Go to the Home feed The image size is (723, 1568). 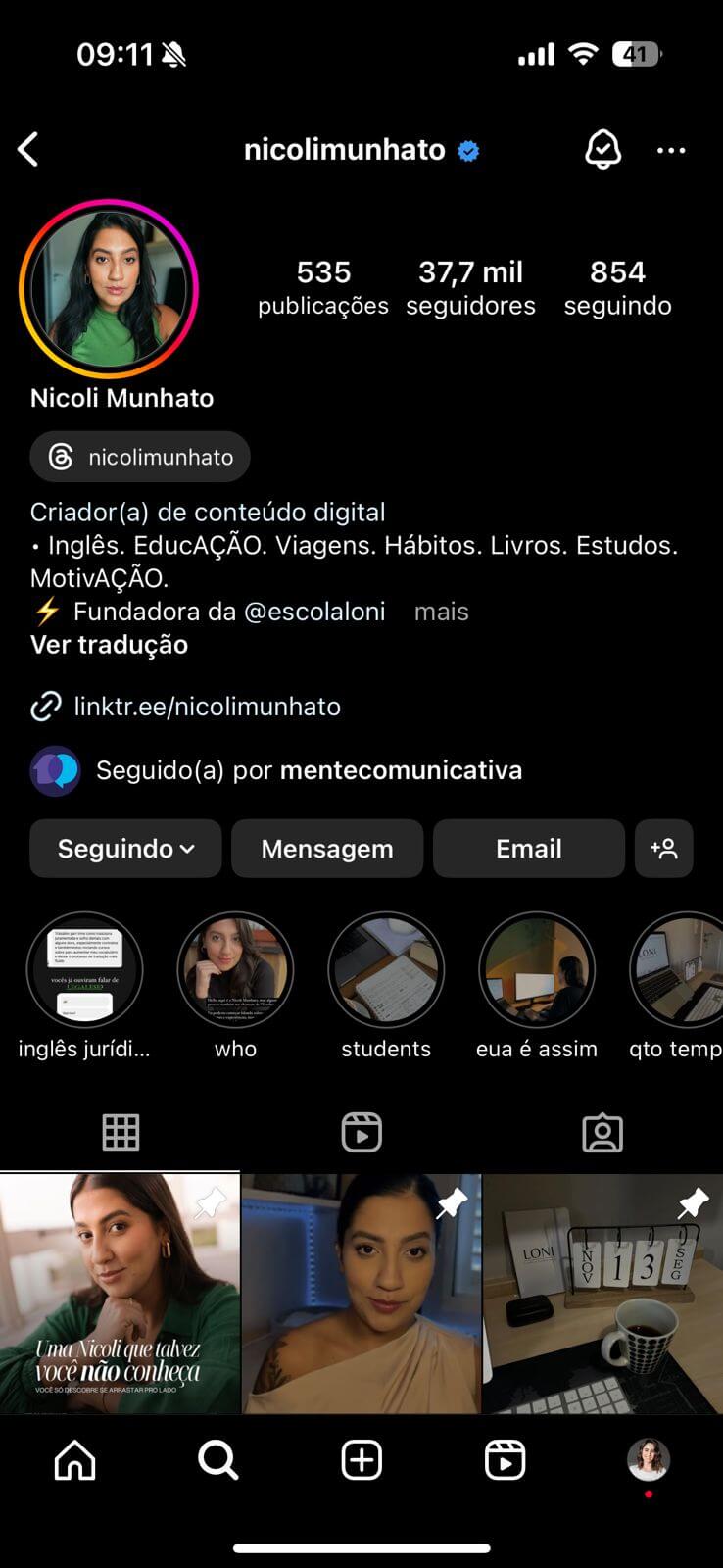(75, 1460)
